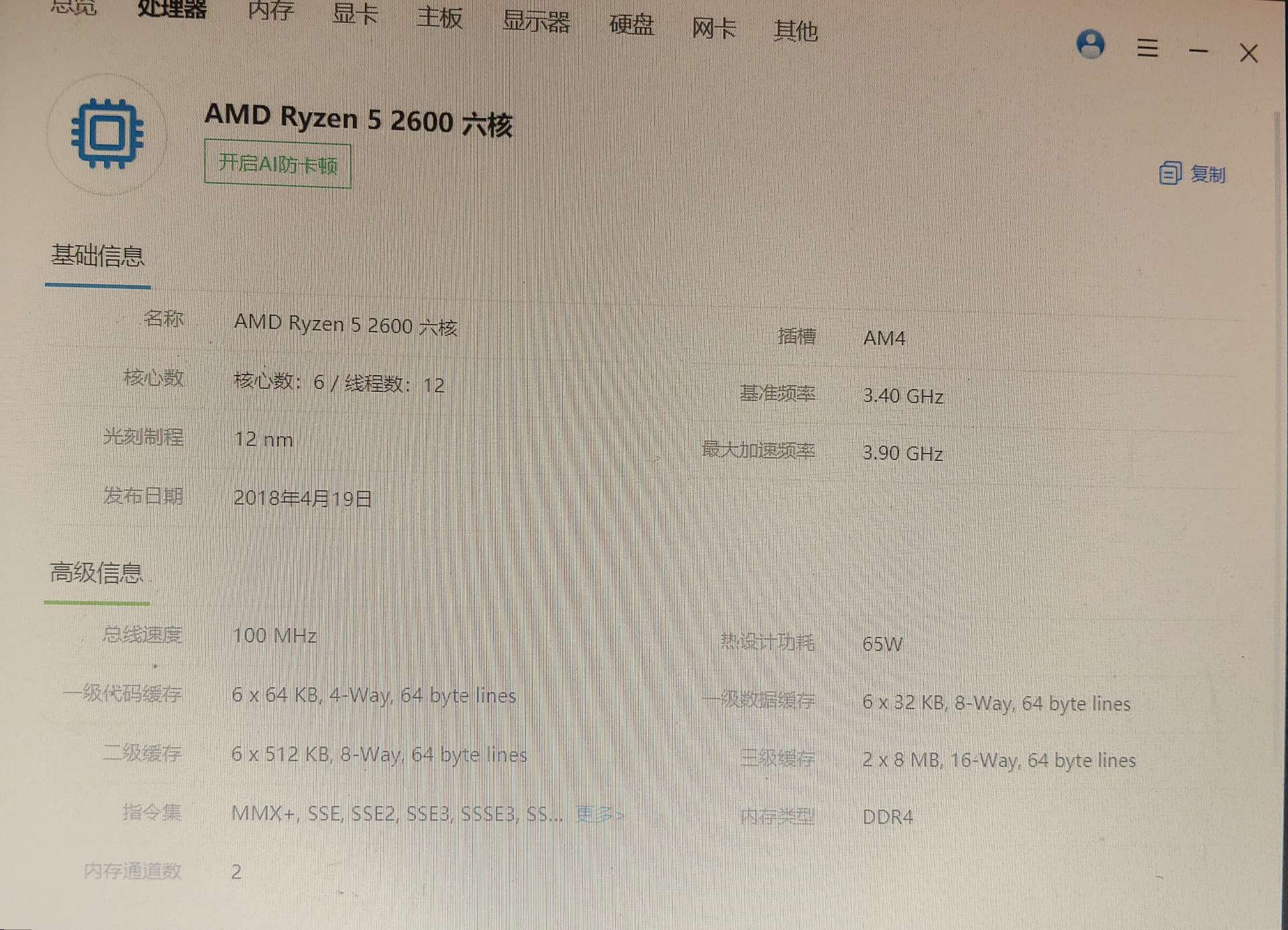Open the hamburger menu
1288x930 pixels.
(x=1147, y=48)
